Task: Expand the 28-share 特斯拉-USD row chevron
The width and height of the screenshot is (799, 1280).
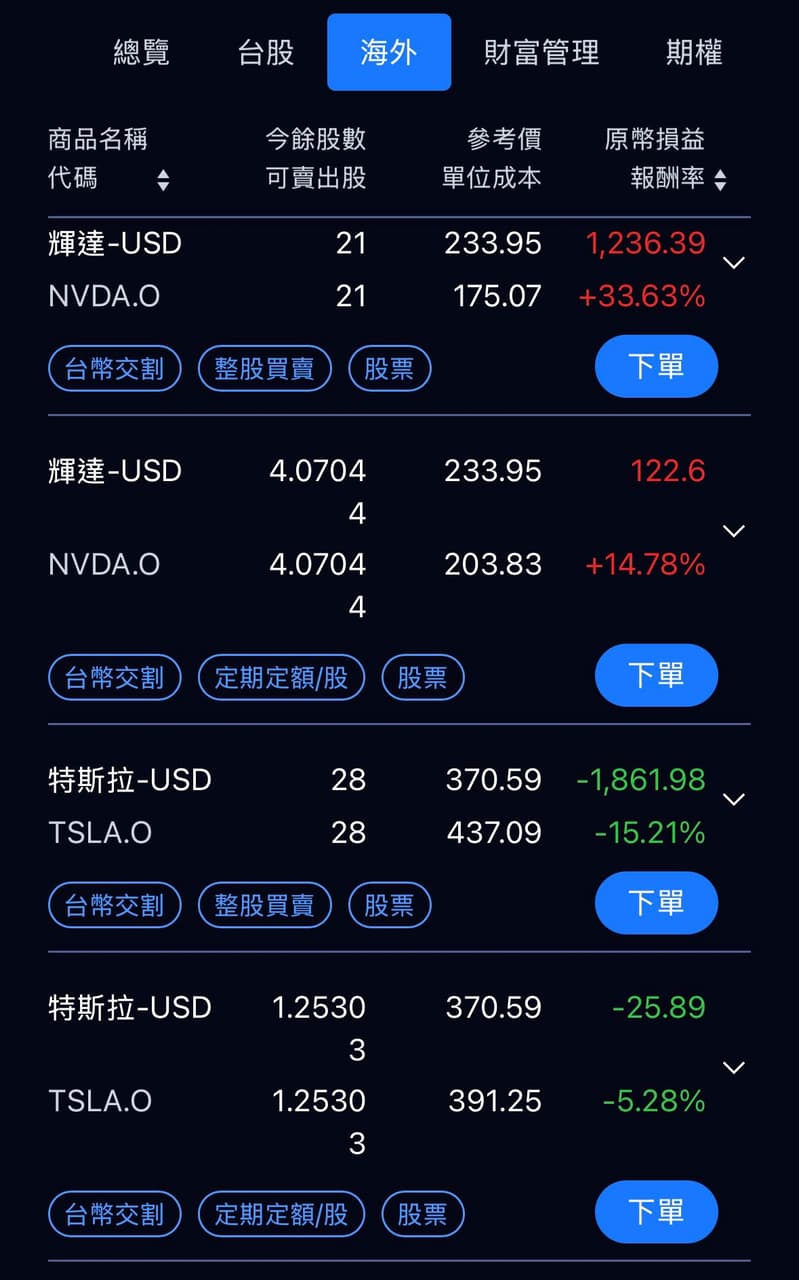Action: pos(734,799)
